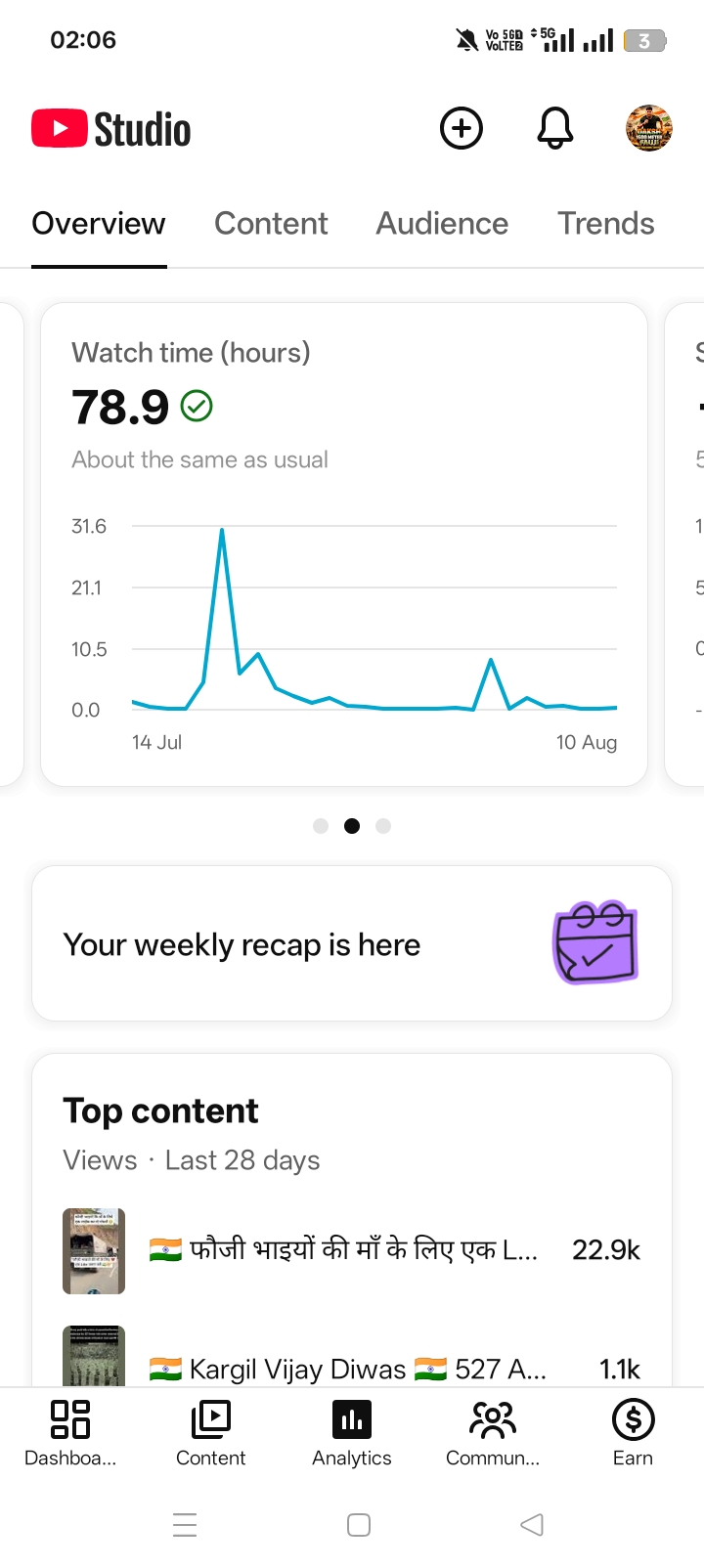Viewport: 704px width, 1568px height.
Task: Open the Earn tab
Action: tap(633, 1433)
